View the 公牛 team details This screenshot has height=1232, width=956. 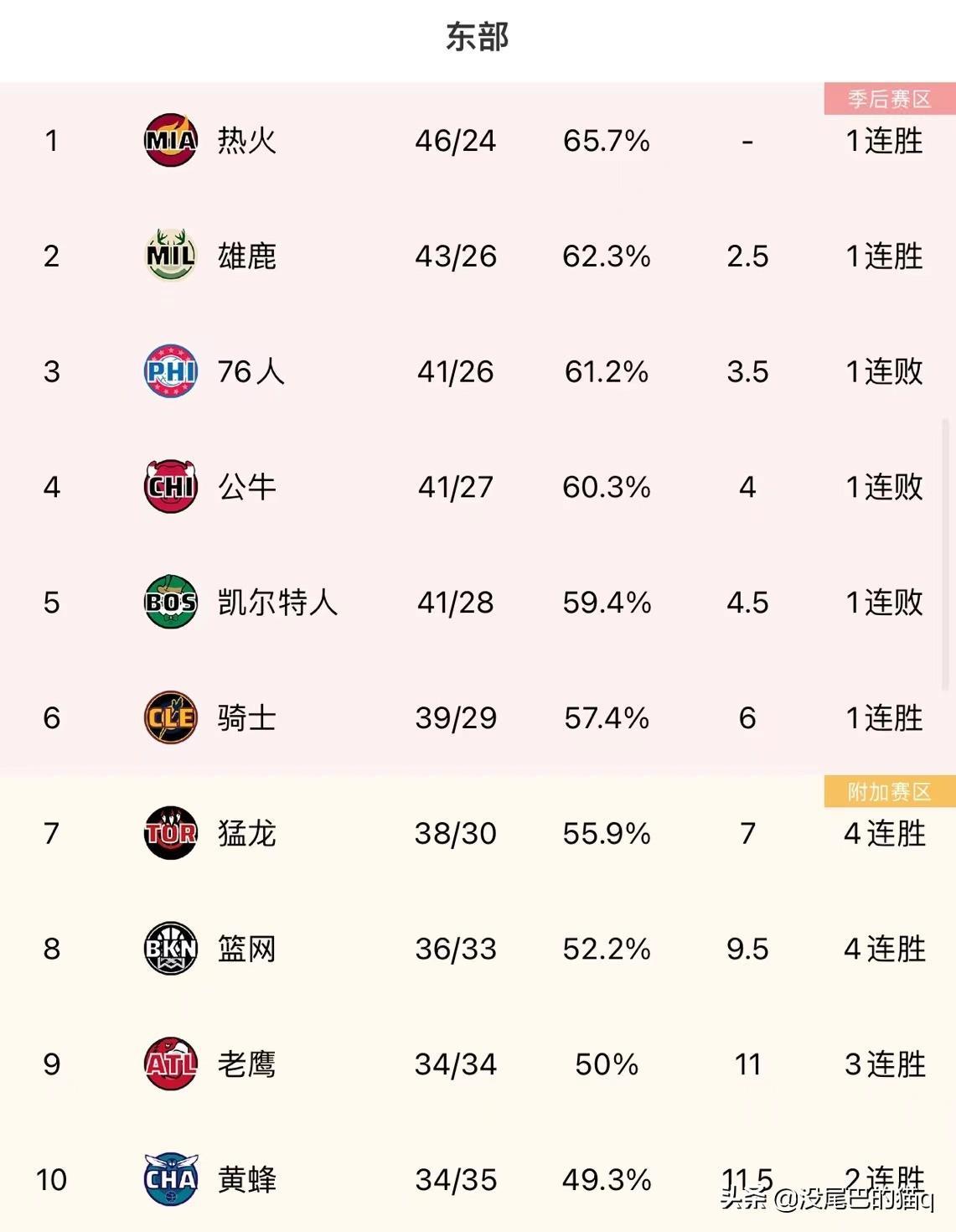coord(478,487)
